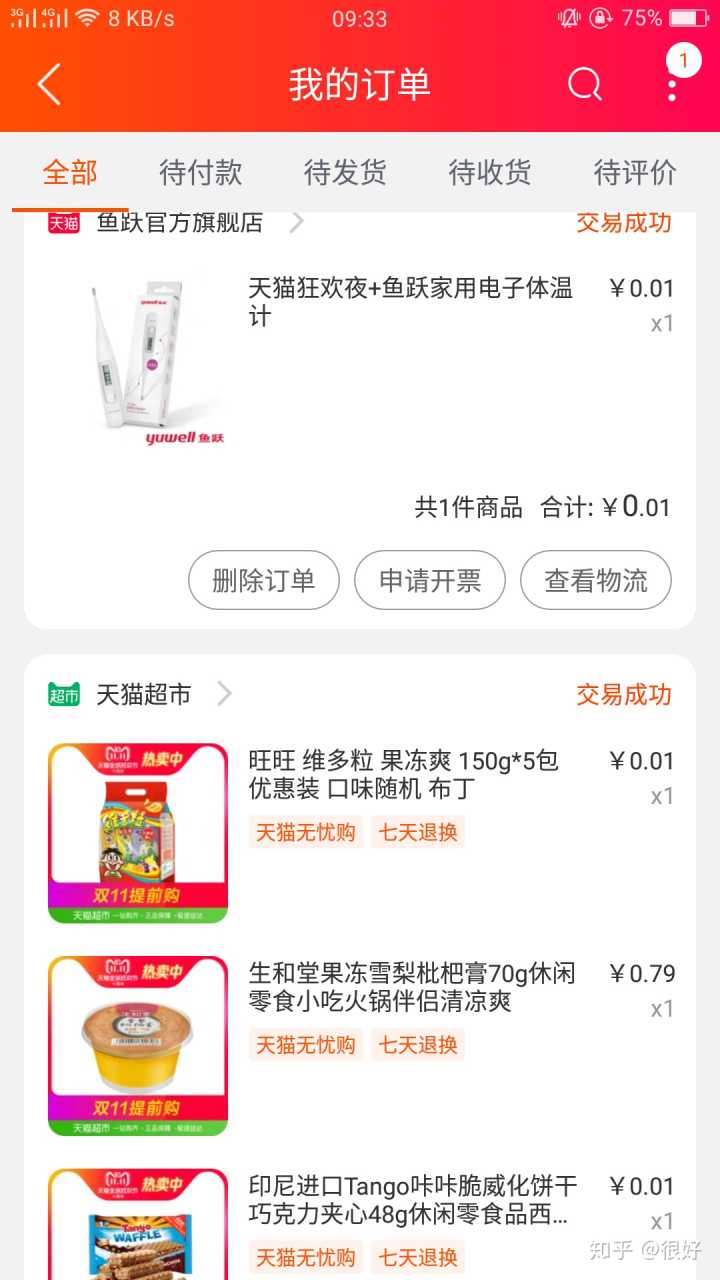Switch to the 待评价 tab
720x1280 pixels.
pos(635,172)
